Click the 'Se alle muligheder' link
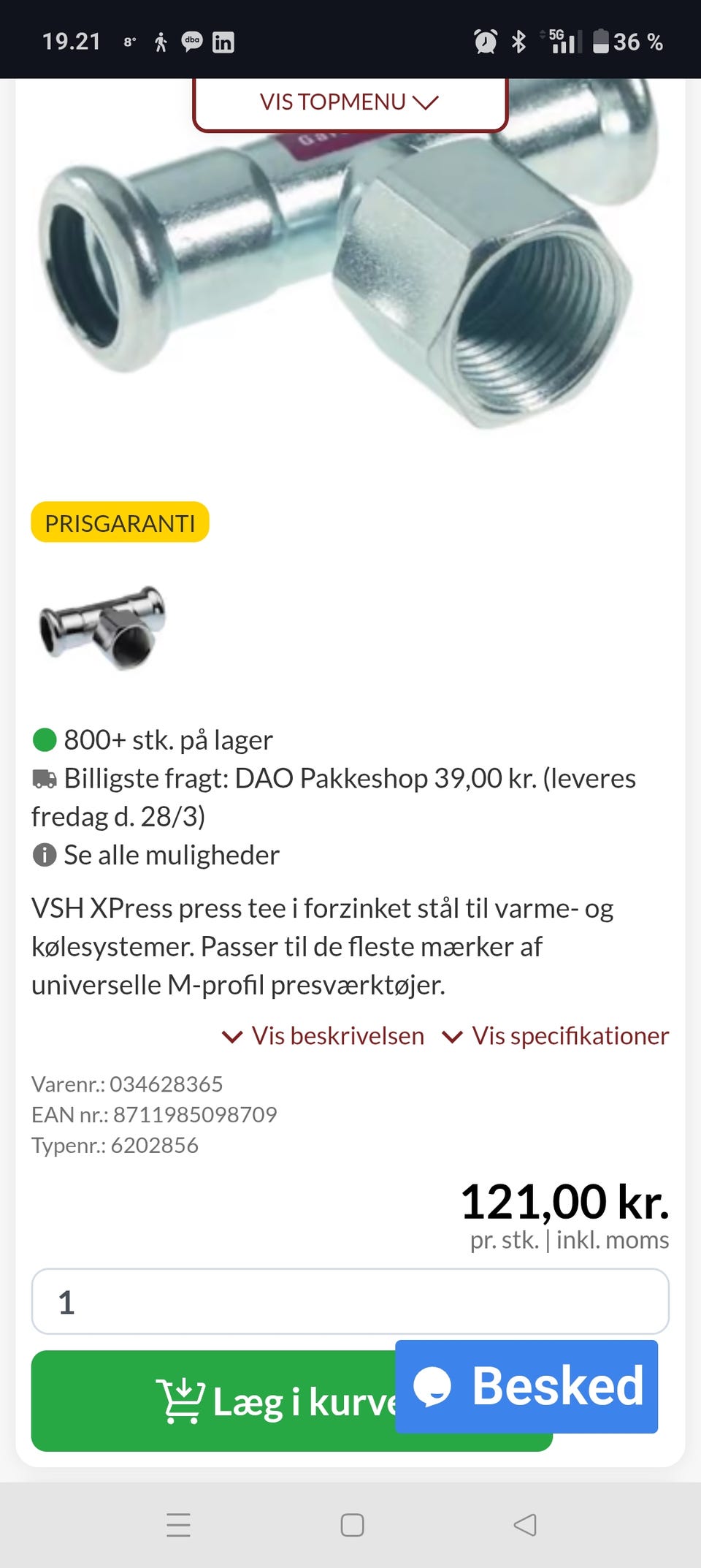This screenshot has height=1568, width=701. pyautogui.click(x=171, y=855)
